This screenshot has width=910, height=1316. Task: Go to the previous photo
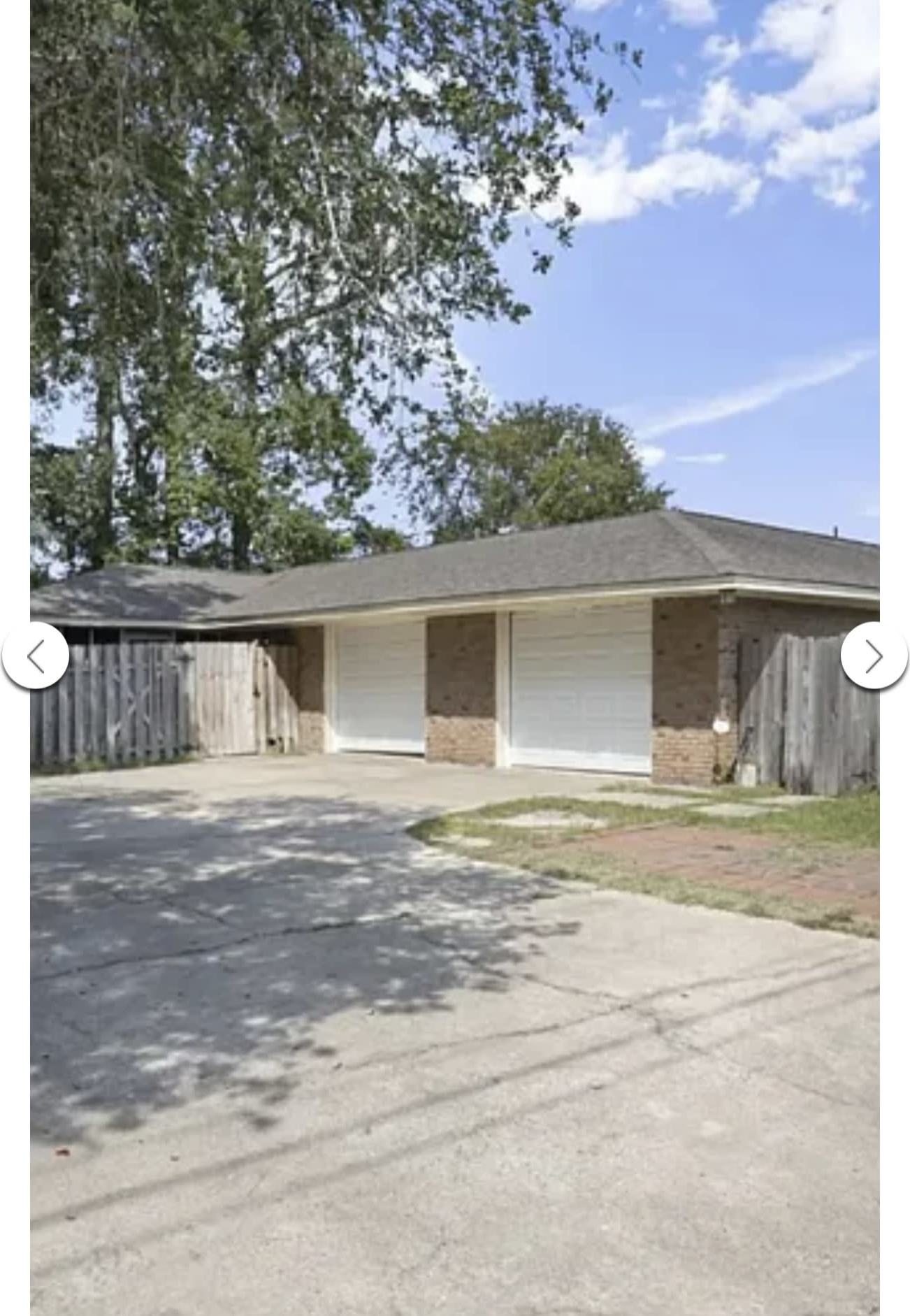pos(36,656)
